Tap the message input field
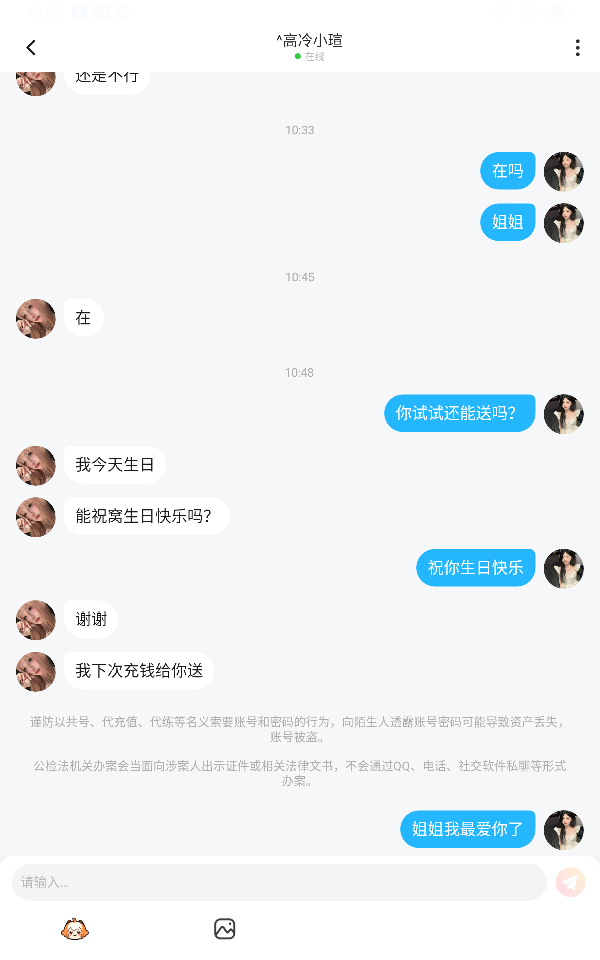600x960 pixels. pyautogui.click(x=278, y=882)
